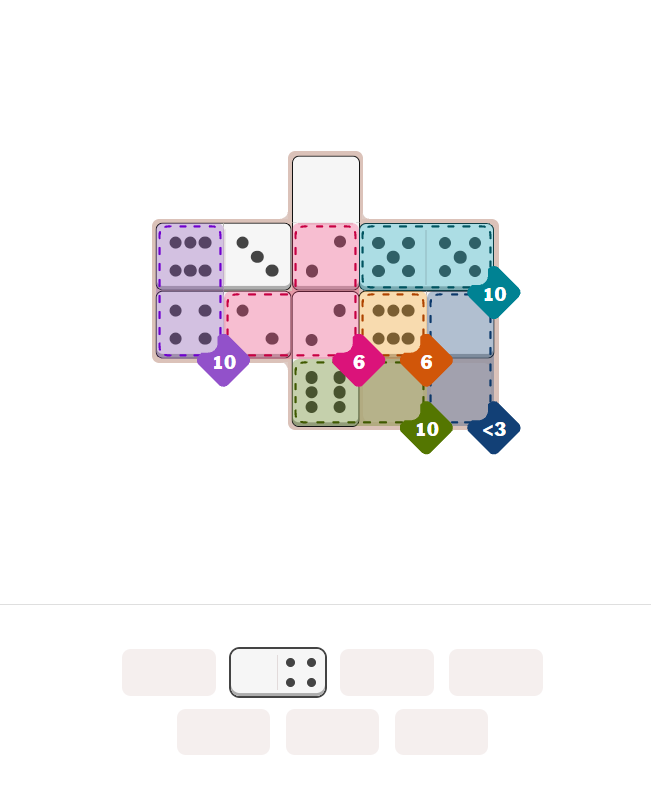This screenshot has height=808, width=651.
Task: Tap the six-pip tile in the orange region
Action: pyautogui.click(x=393, y=324)
